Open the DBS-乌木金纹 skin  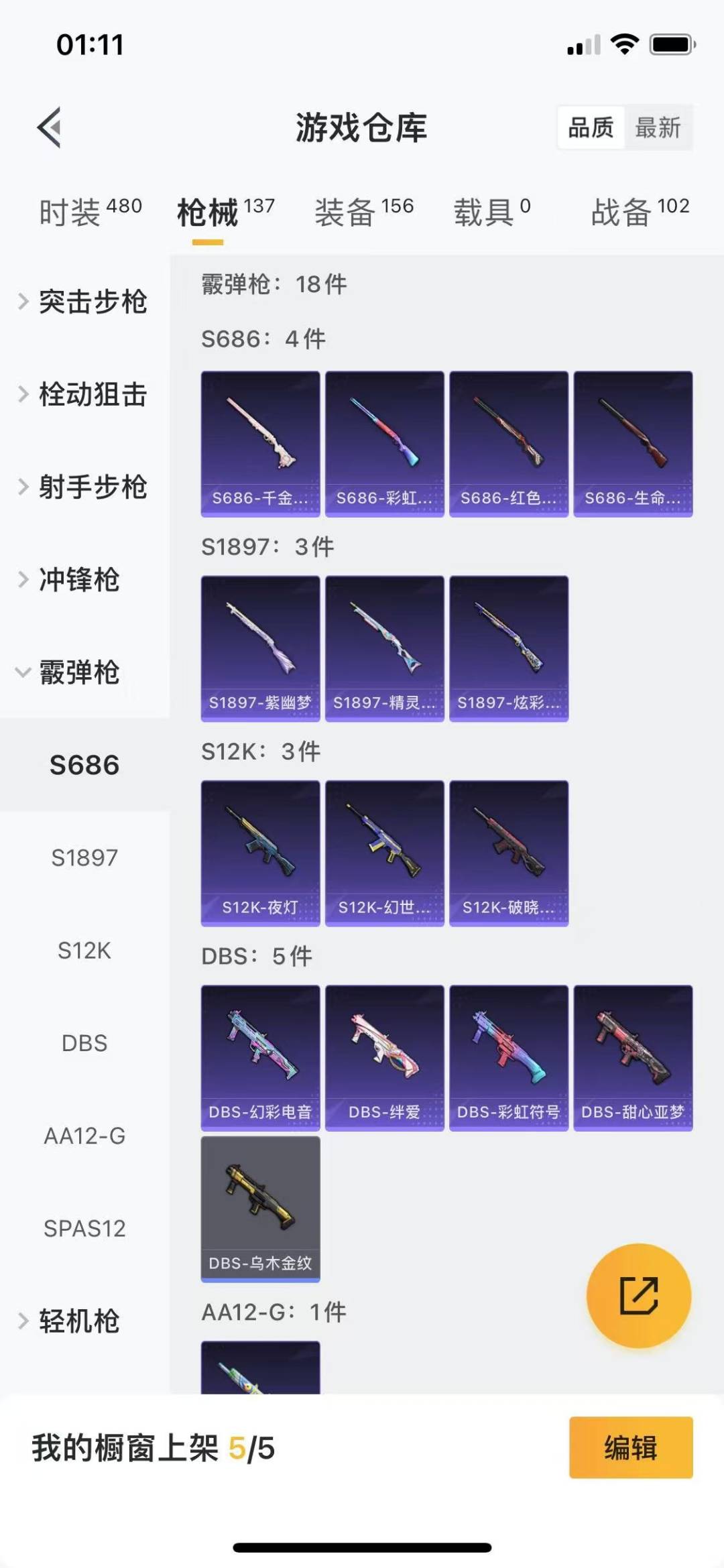260,1209
